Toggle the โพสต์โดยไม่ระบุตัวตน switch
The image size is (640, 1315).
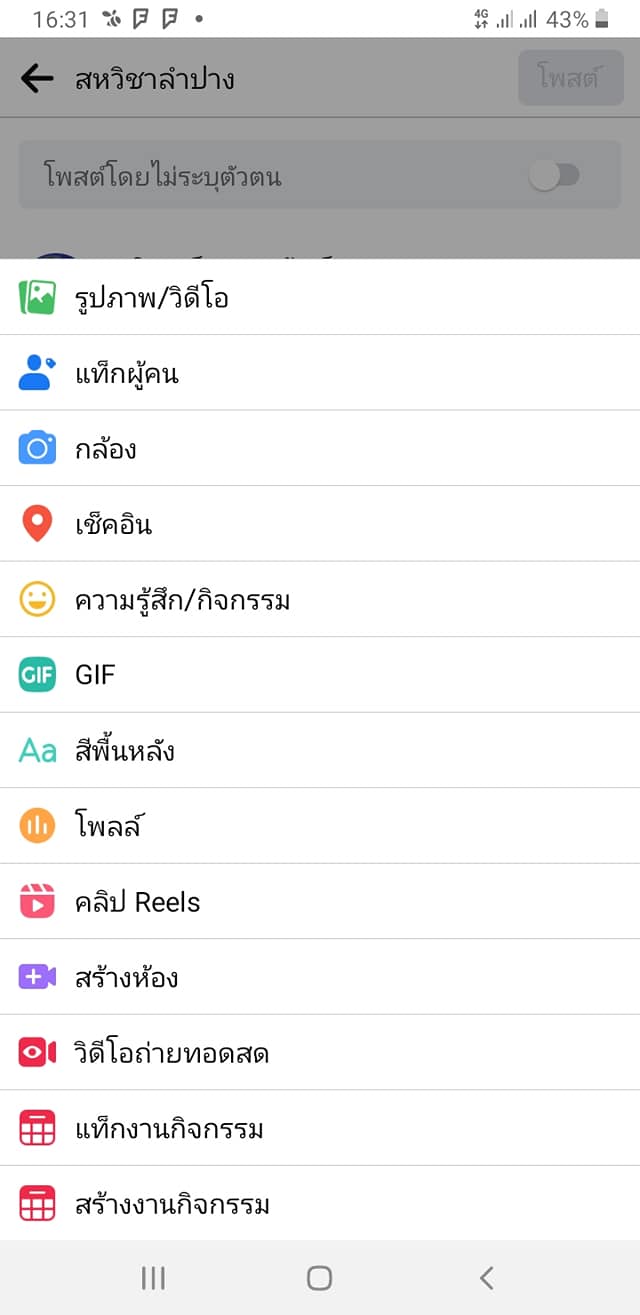coord(554,176)
